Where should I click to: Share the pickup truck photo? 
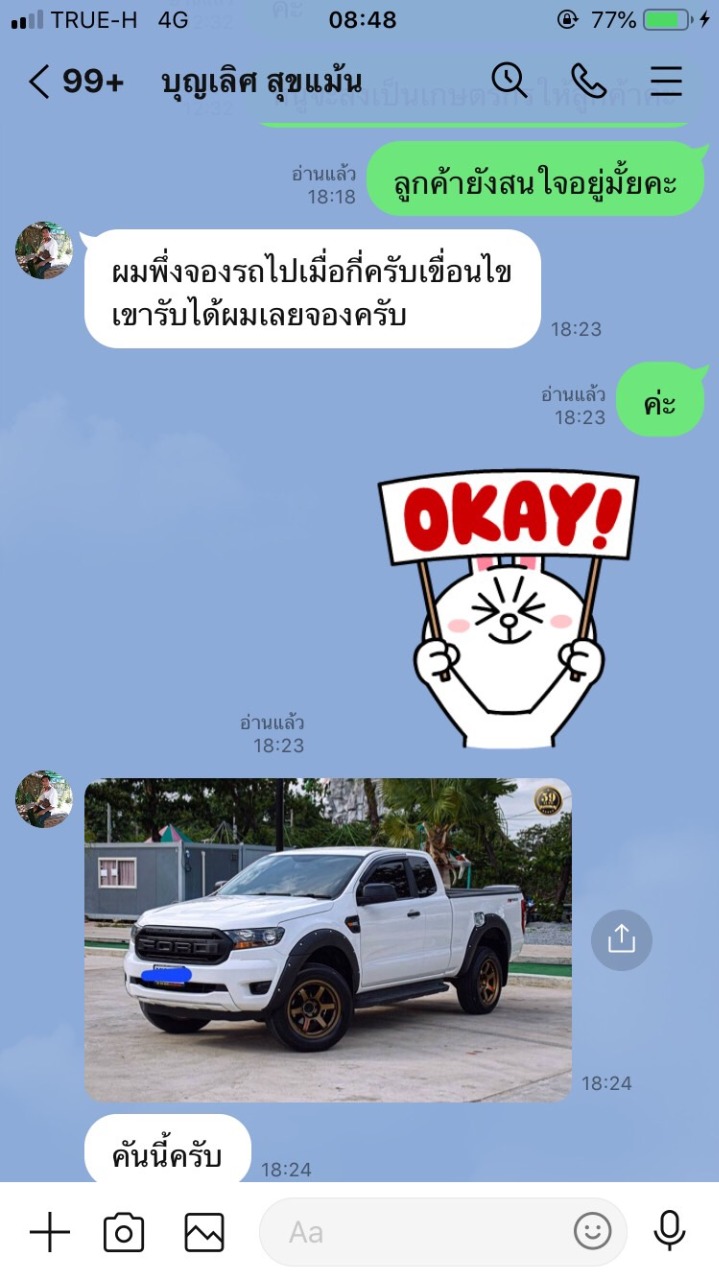[621, 940]
